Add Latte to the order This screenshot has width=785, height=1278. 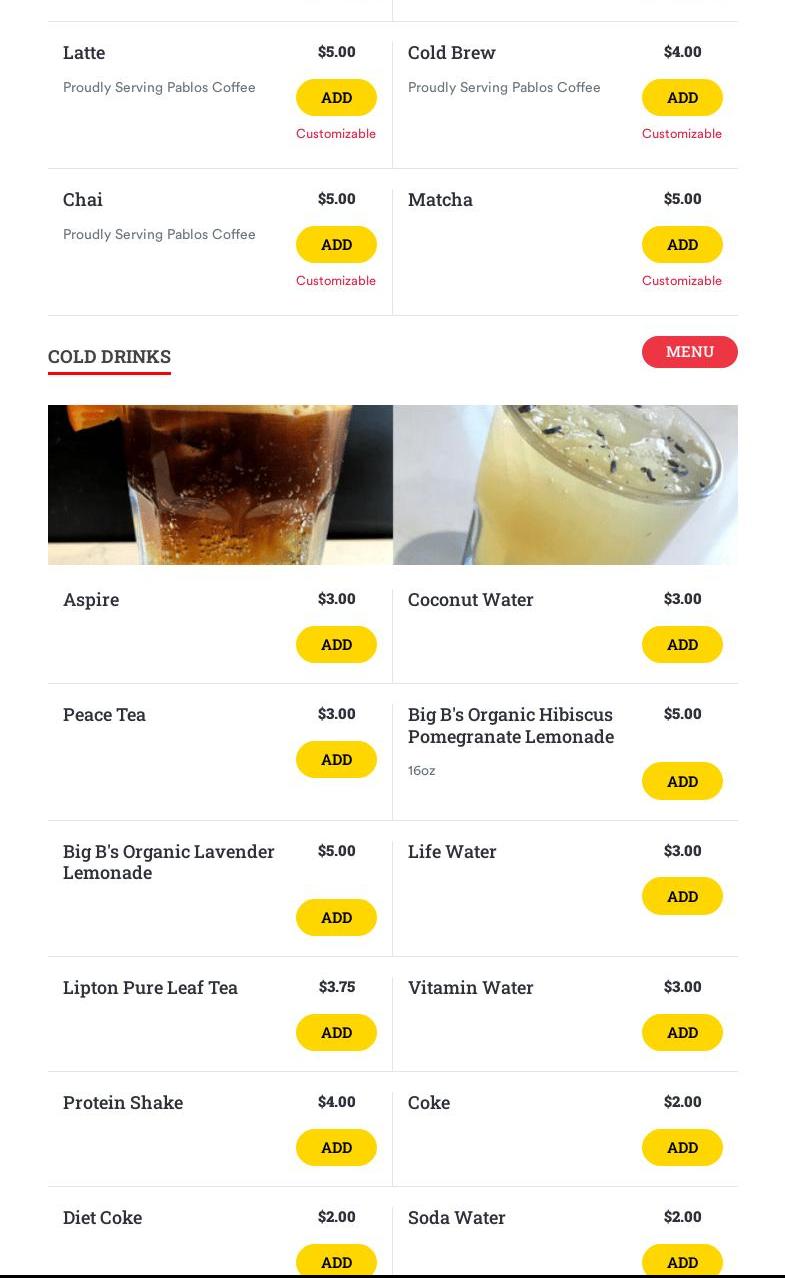pos(336,98)
